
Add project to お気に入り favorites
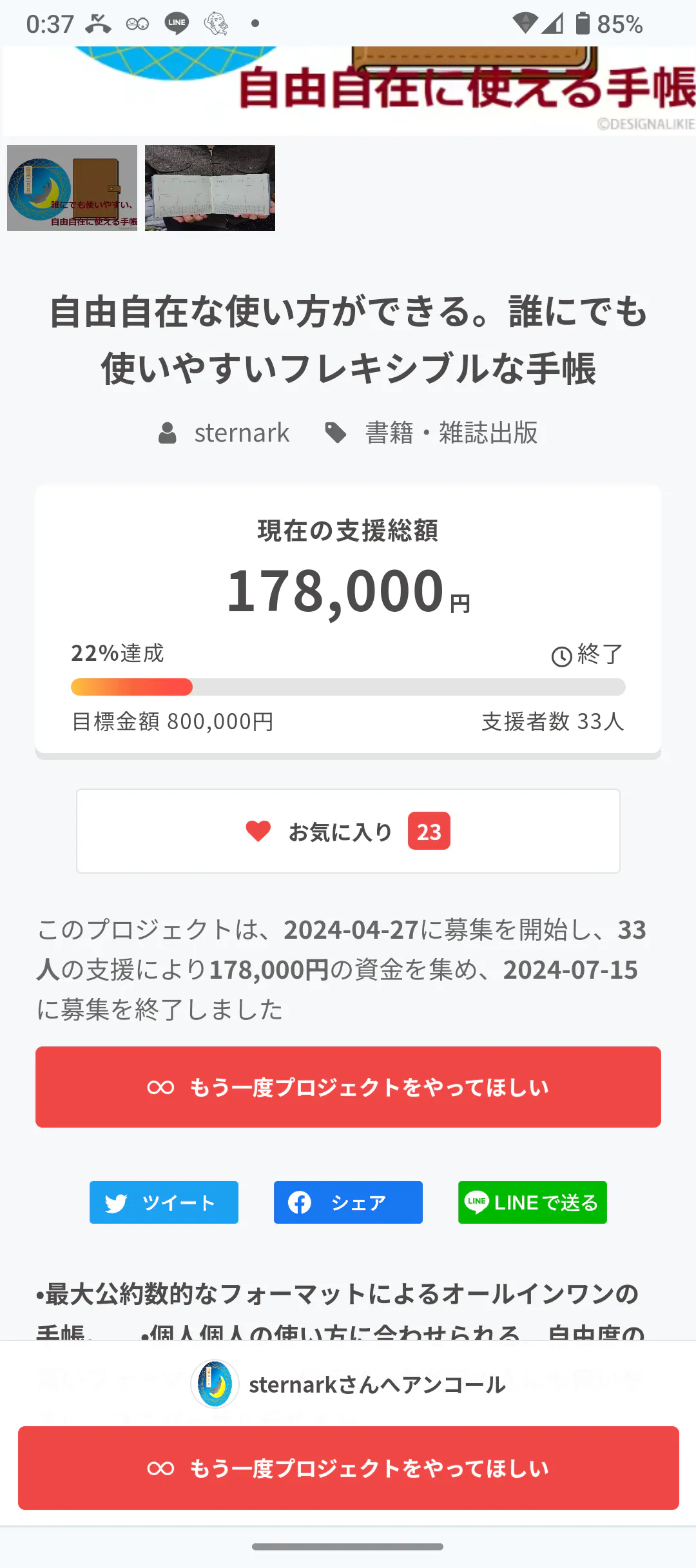point(348,831)
